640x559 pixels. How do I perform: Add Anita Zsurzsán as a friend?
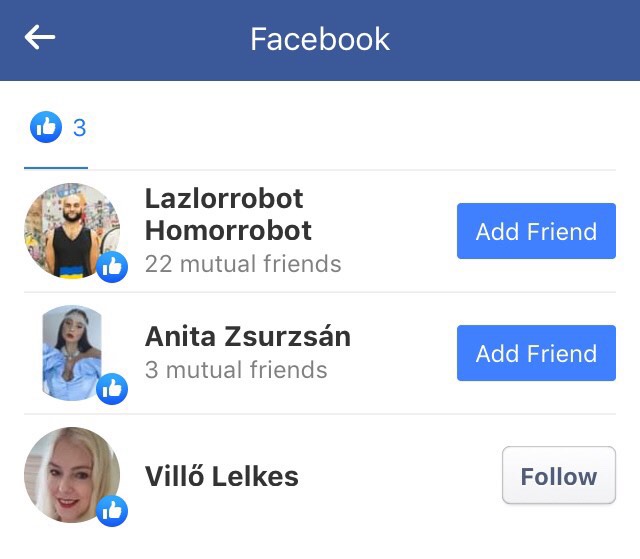click(536, 353)
